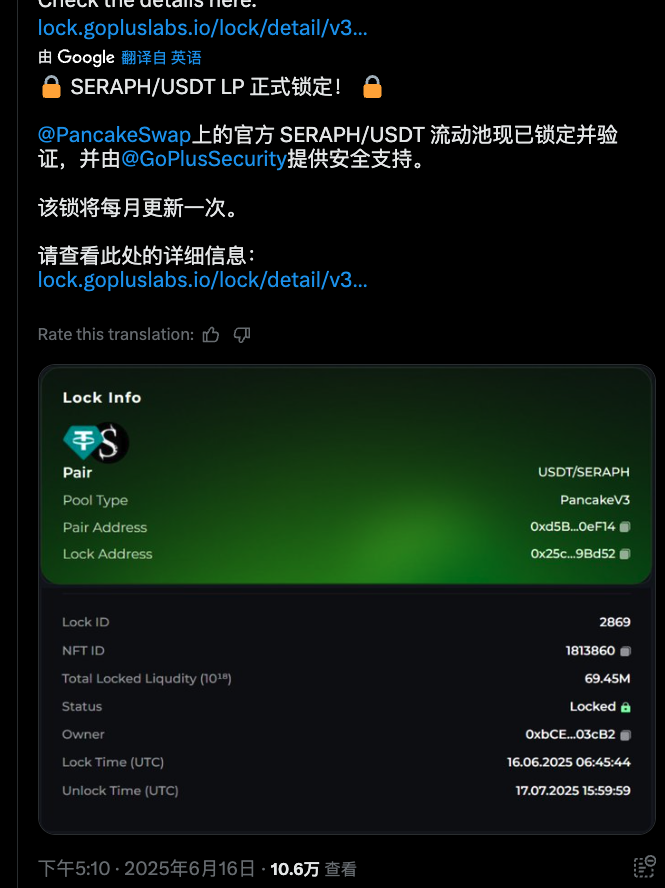Image resolution: width=665 pixels, height=888 pixels.
Task: Open the translated-from-English link beside Google
Action: [x=160, y=58]
